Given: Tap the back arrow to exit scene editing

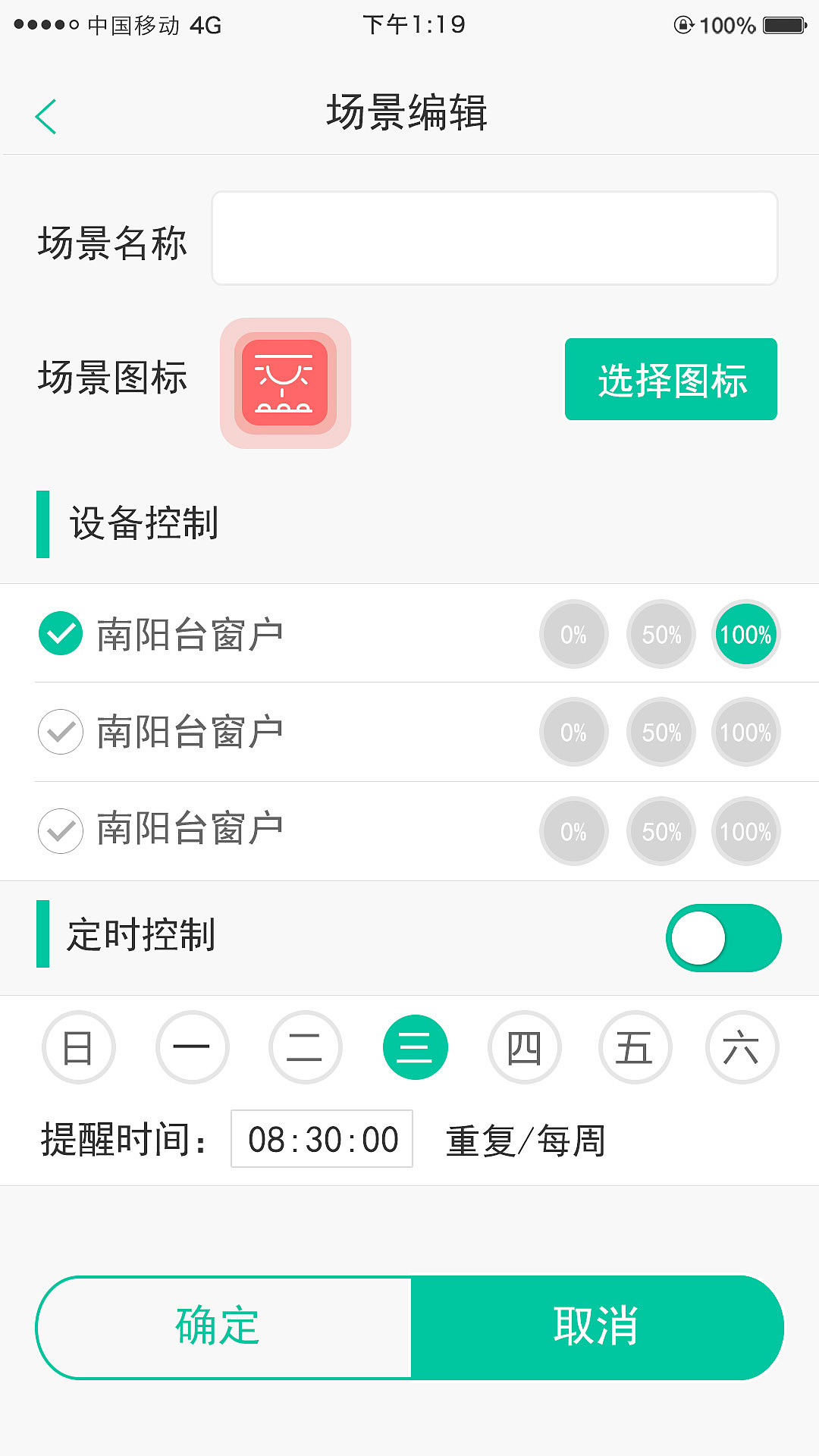Looking at the screenshot, I should tap(45, 115).
